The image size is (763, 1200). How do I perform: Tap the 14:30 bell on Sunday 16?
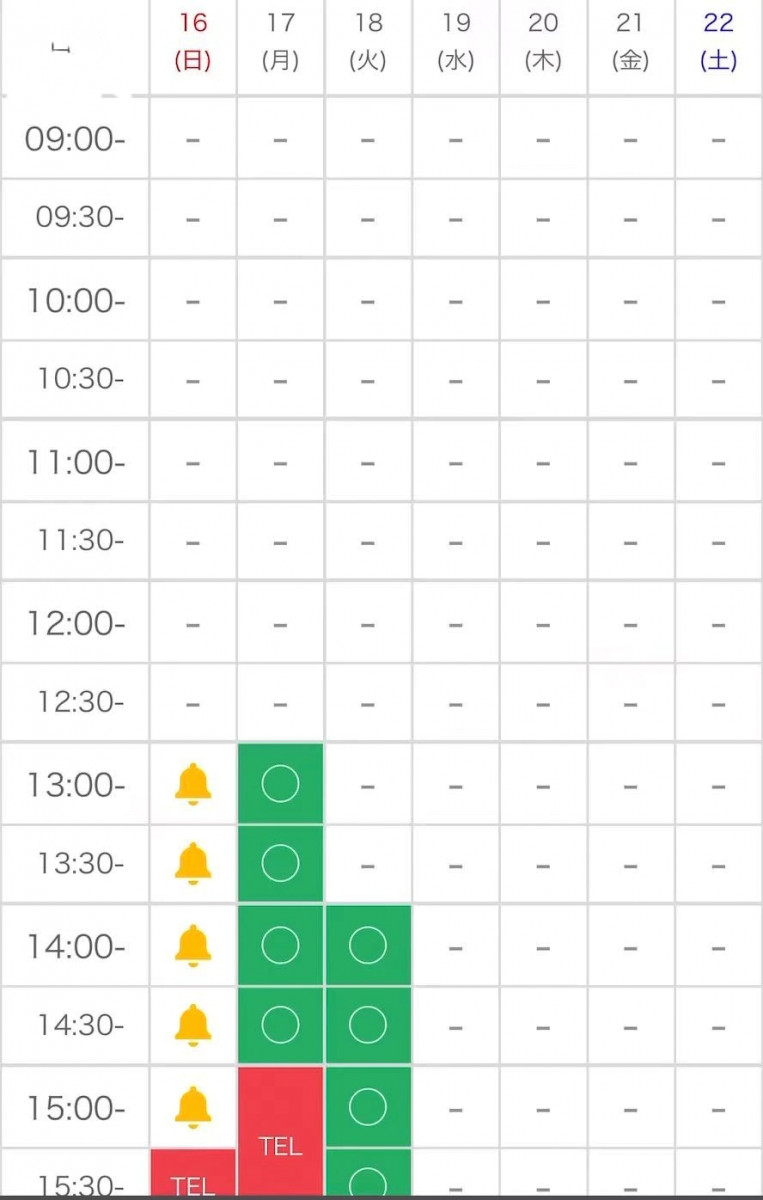click(x=193, y=1025)
